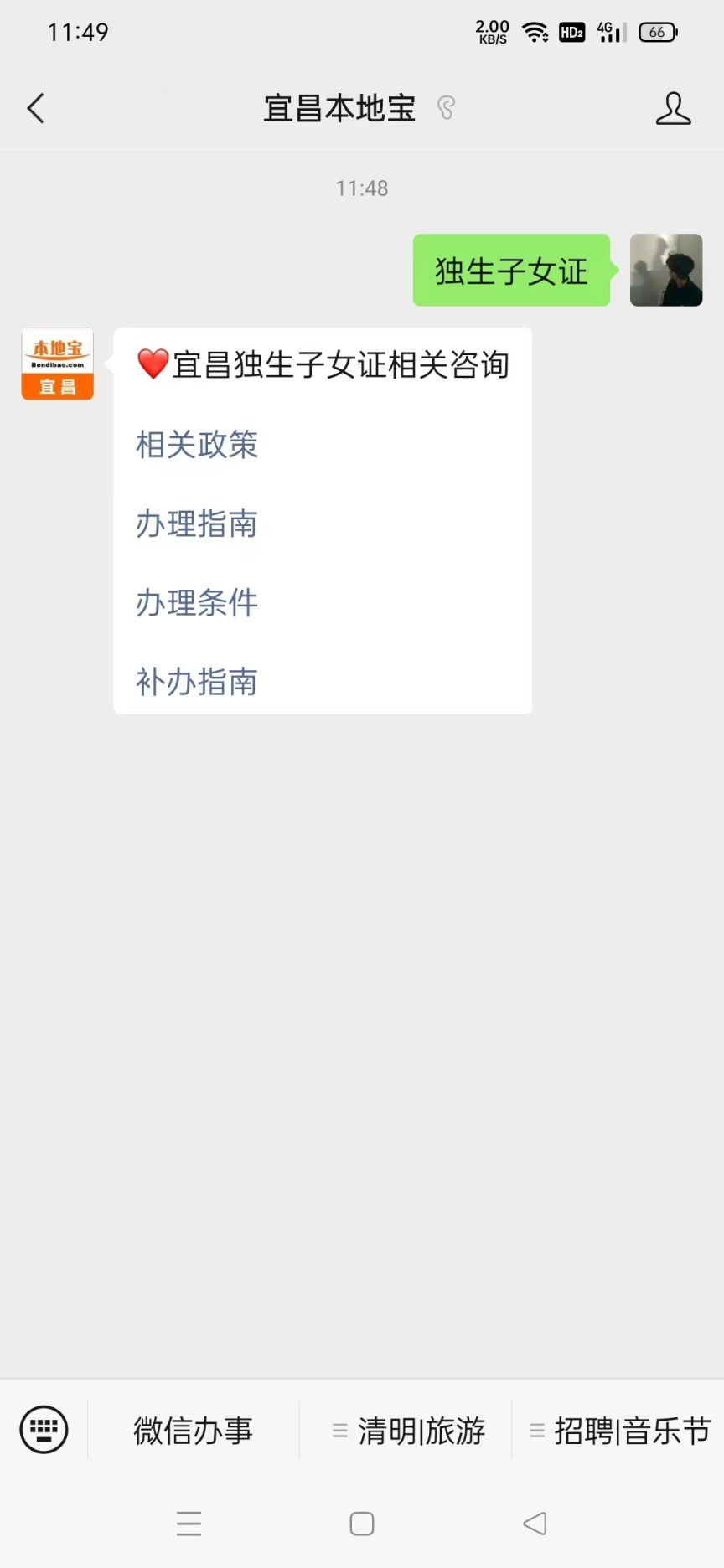724x1568 pixels.
Task: Go to the system home screen
Action: click(362, 1524)
